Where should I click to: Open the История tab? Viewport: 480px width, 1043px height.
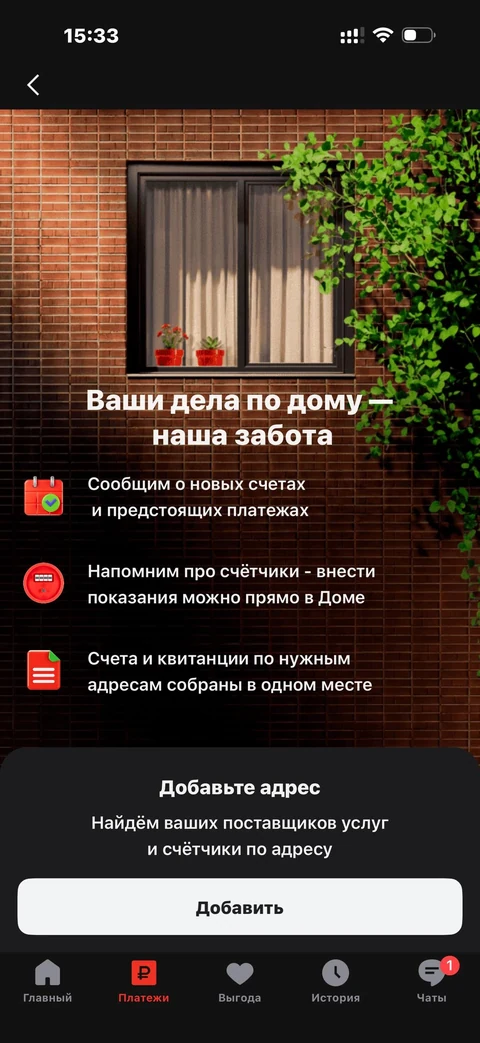pos(336,981)
